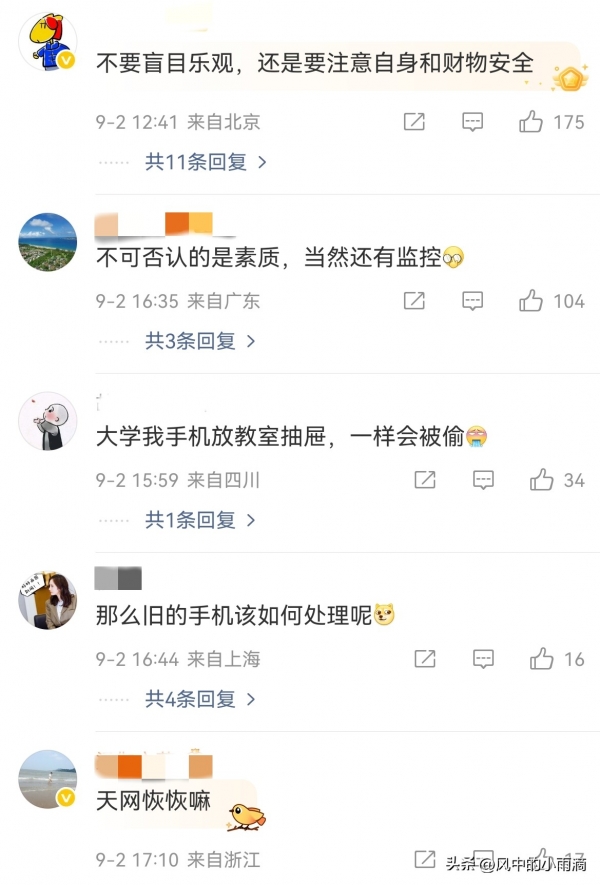Like the comment 不可否认的是素质
The height and width of the screenshot is (885, 600).
pyautogui.click(x=531, y=301)
